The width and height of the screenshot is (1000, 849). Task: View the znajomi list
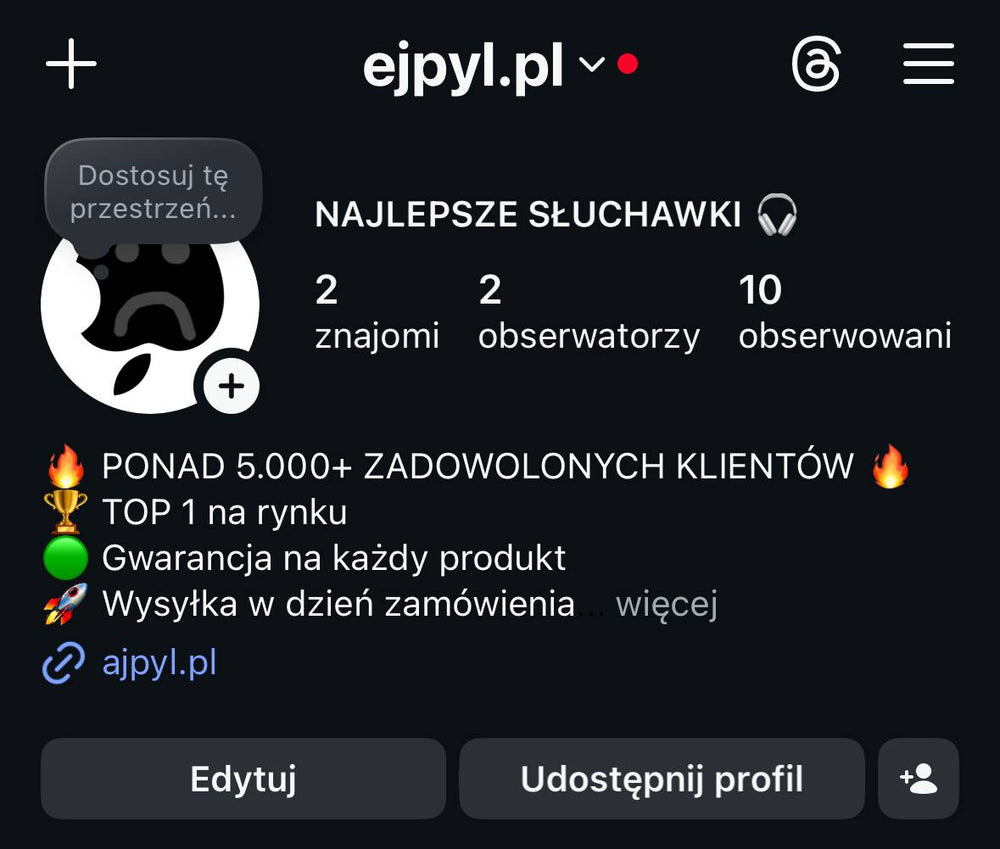click(377, 312)
